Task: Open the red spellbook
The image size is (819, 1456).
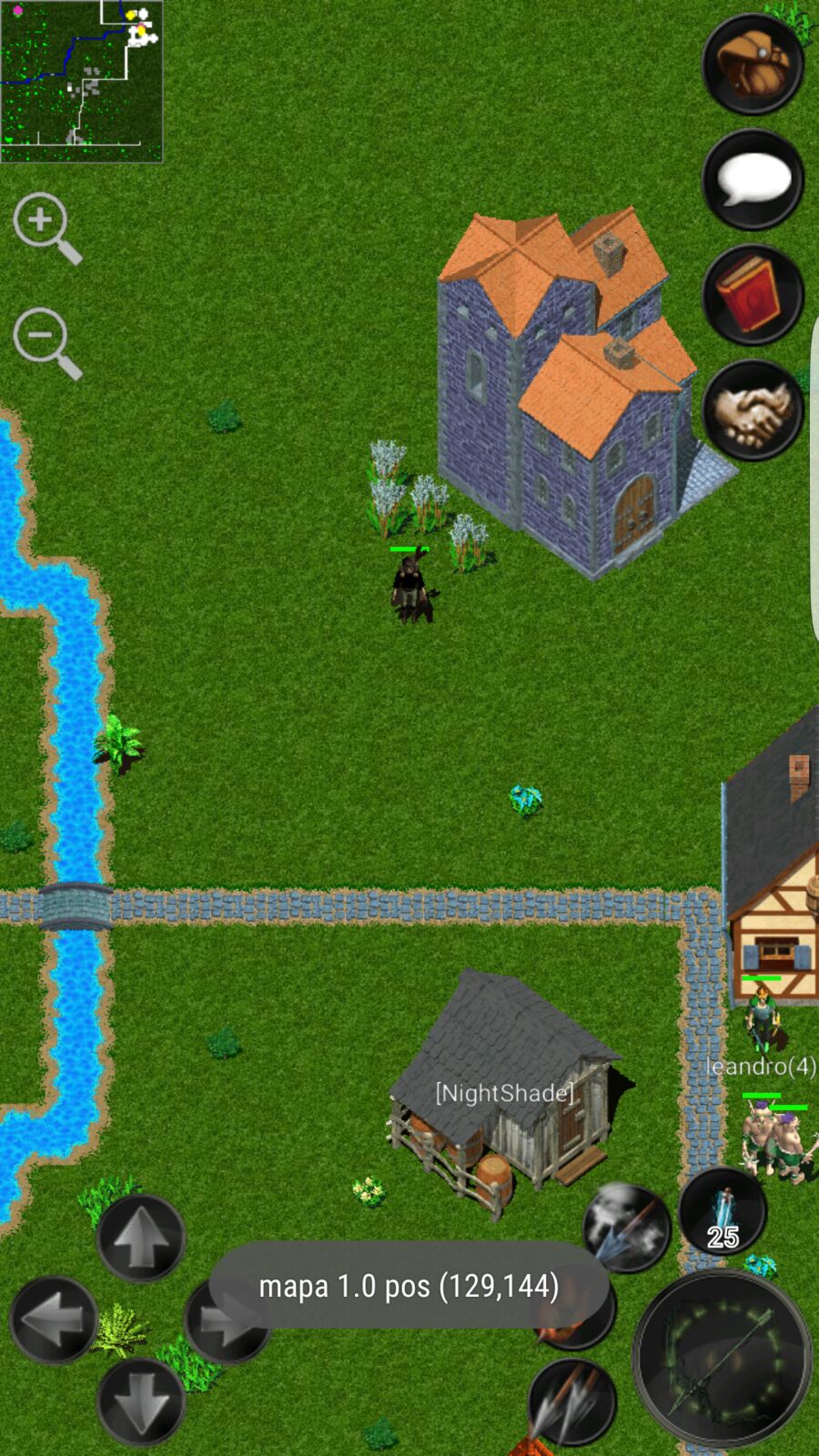Action: pos(753,295)
